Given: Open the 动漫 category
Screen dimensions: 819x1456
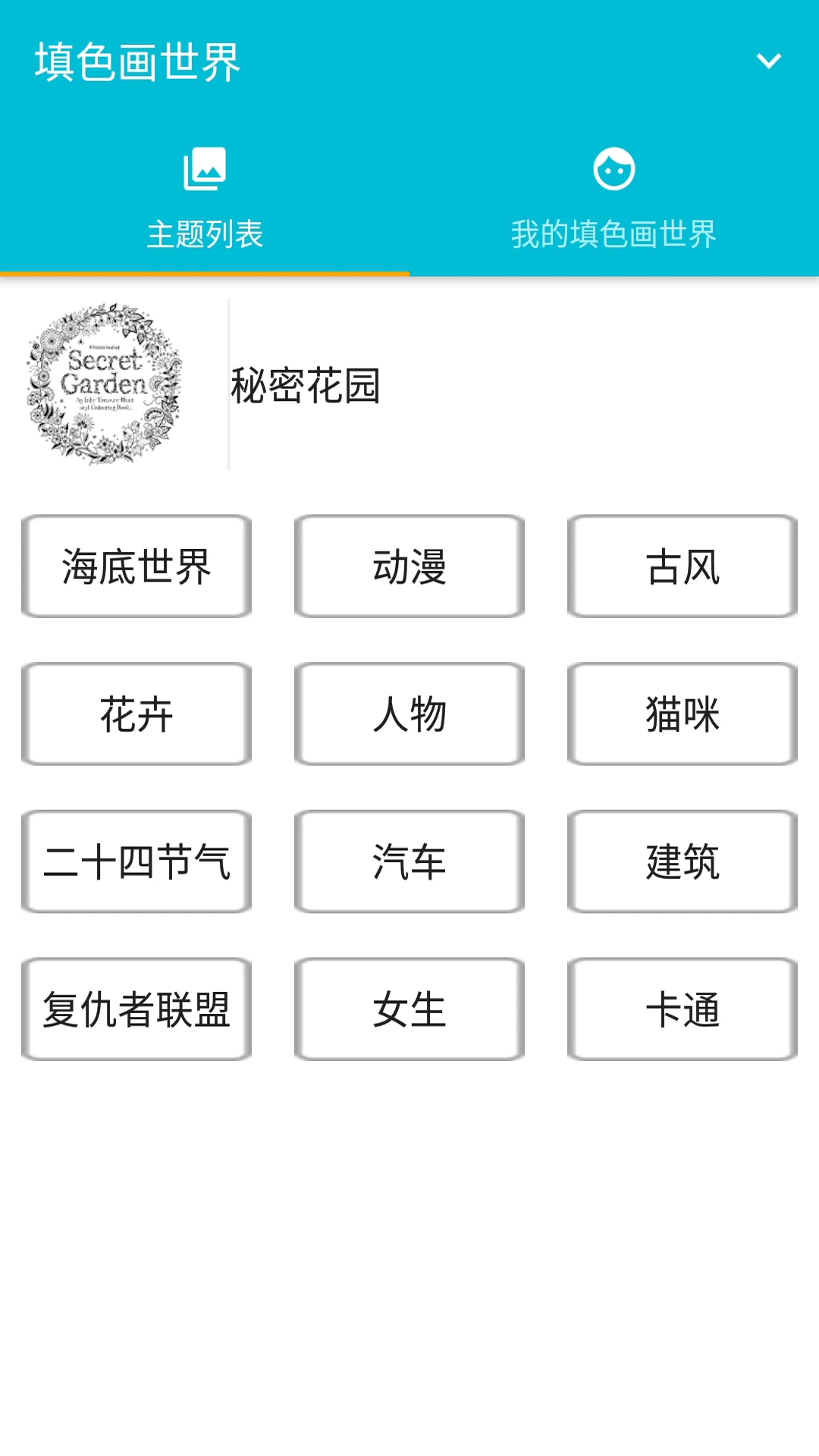Looking at the screenshot, I should tap(409, 566).
